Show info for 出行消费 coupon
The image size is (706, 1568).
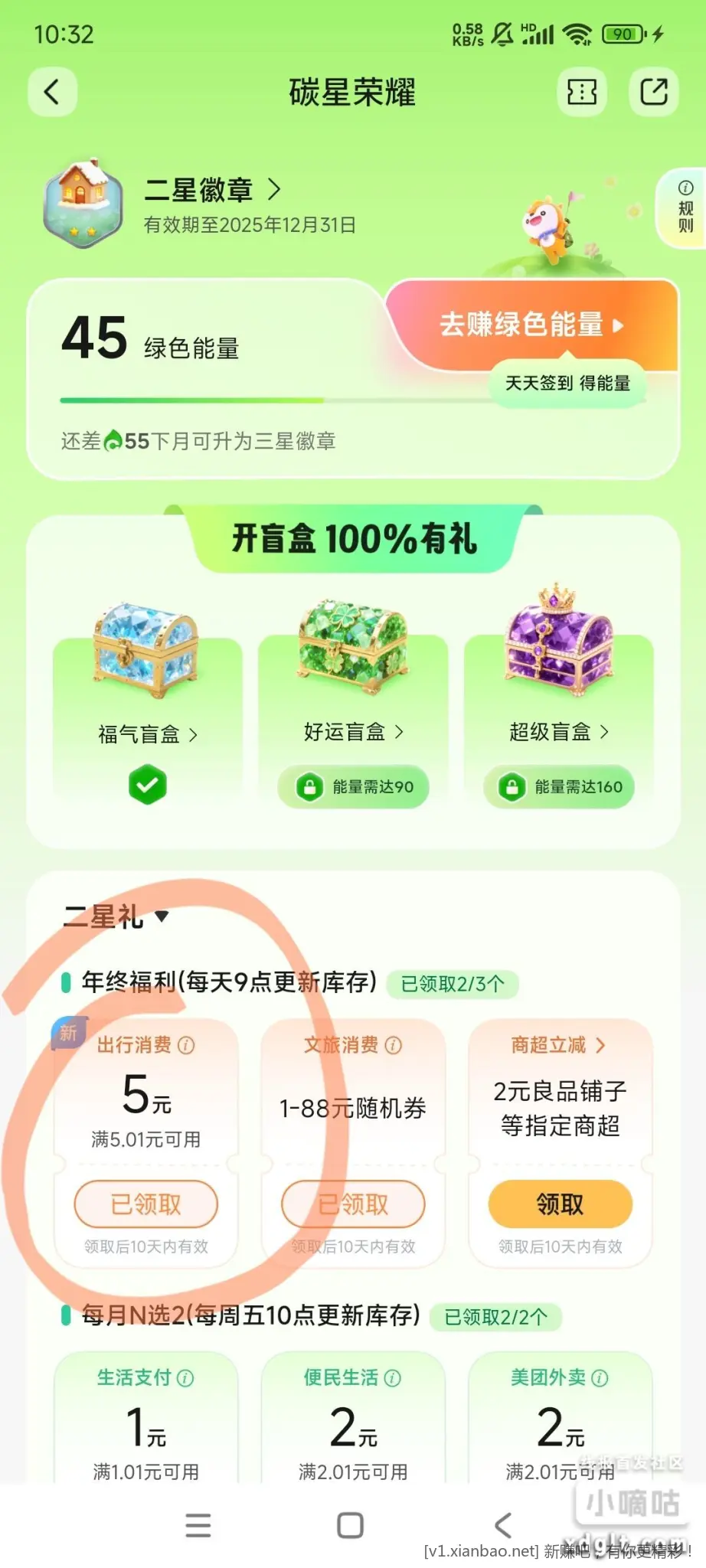(186, 1045)
